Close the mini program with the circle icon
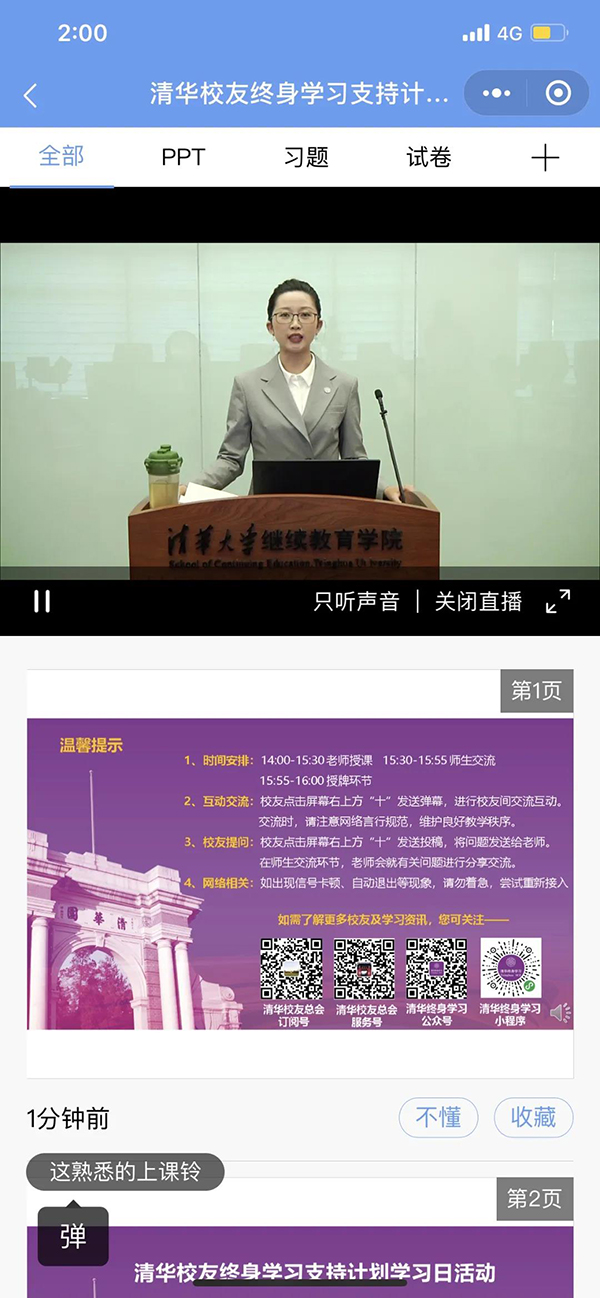600x1298 pixels. point(558,94)
